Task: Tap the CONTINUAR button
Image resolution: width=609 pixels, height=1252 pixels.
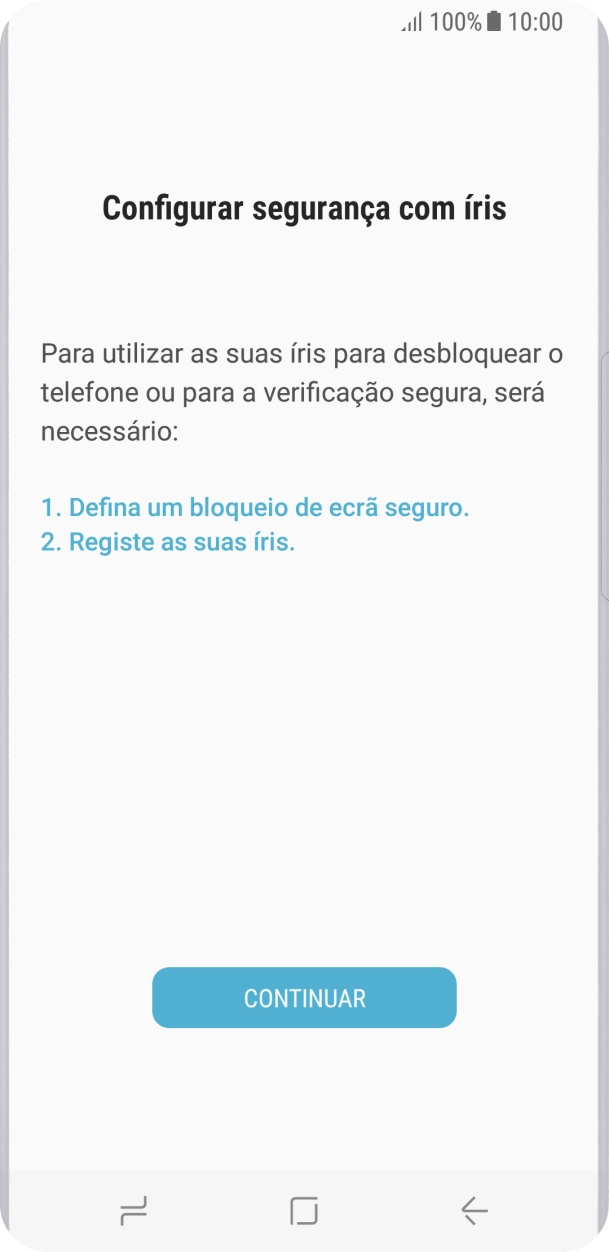Action: point(304,998)
